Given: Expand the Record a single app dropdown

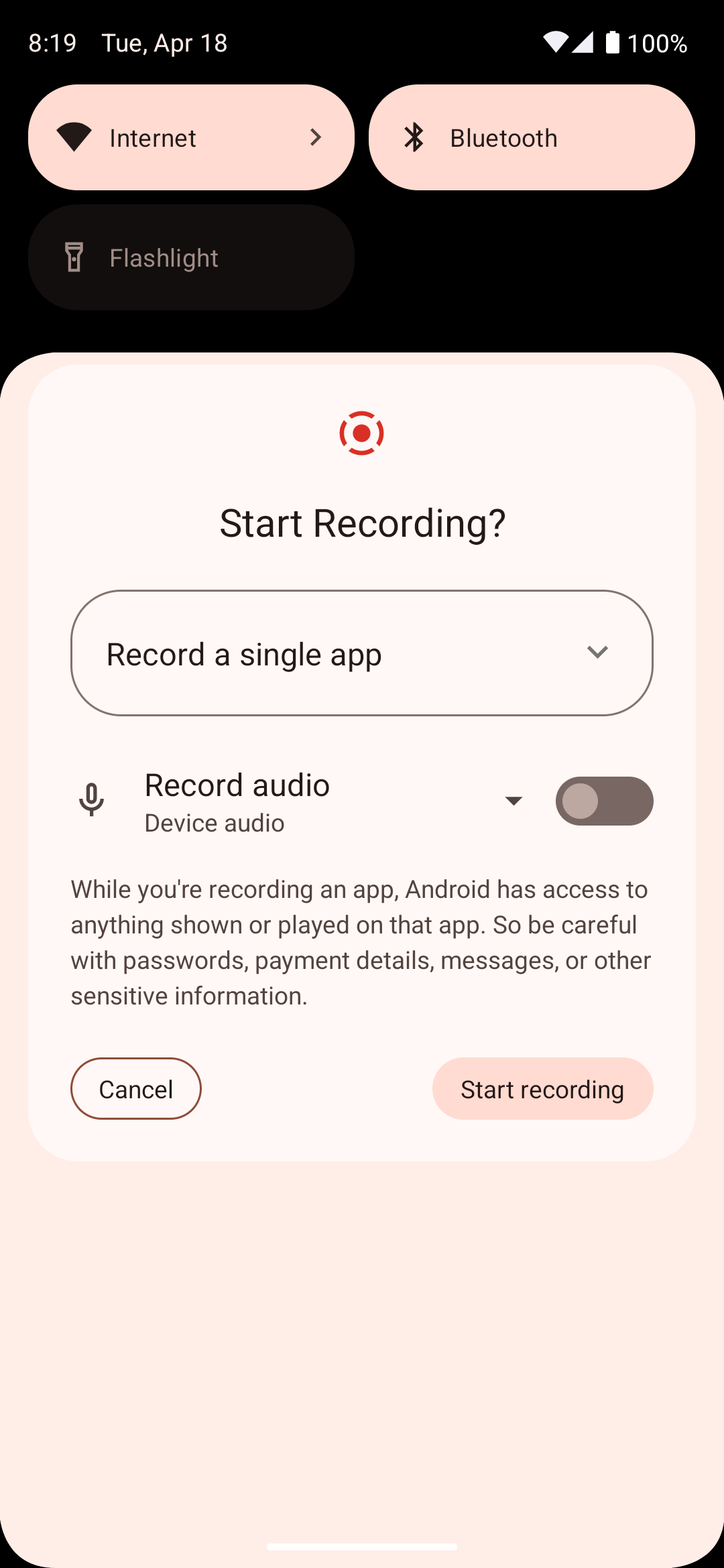Looking at the screenshot, I should [362, 653].
